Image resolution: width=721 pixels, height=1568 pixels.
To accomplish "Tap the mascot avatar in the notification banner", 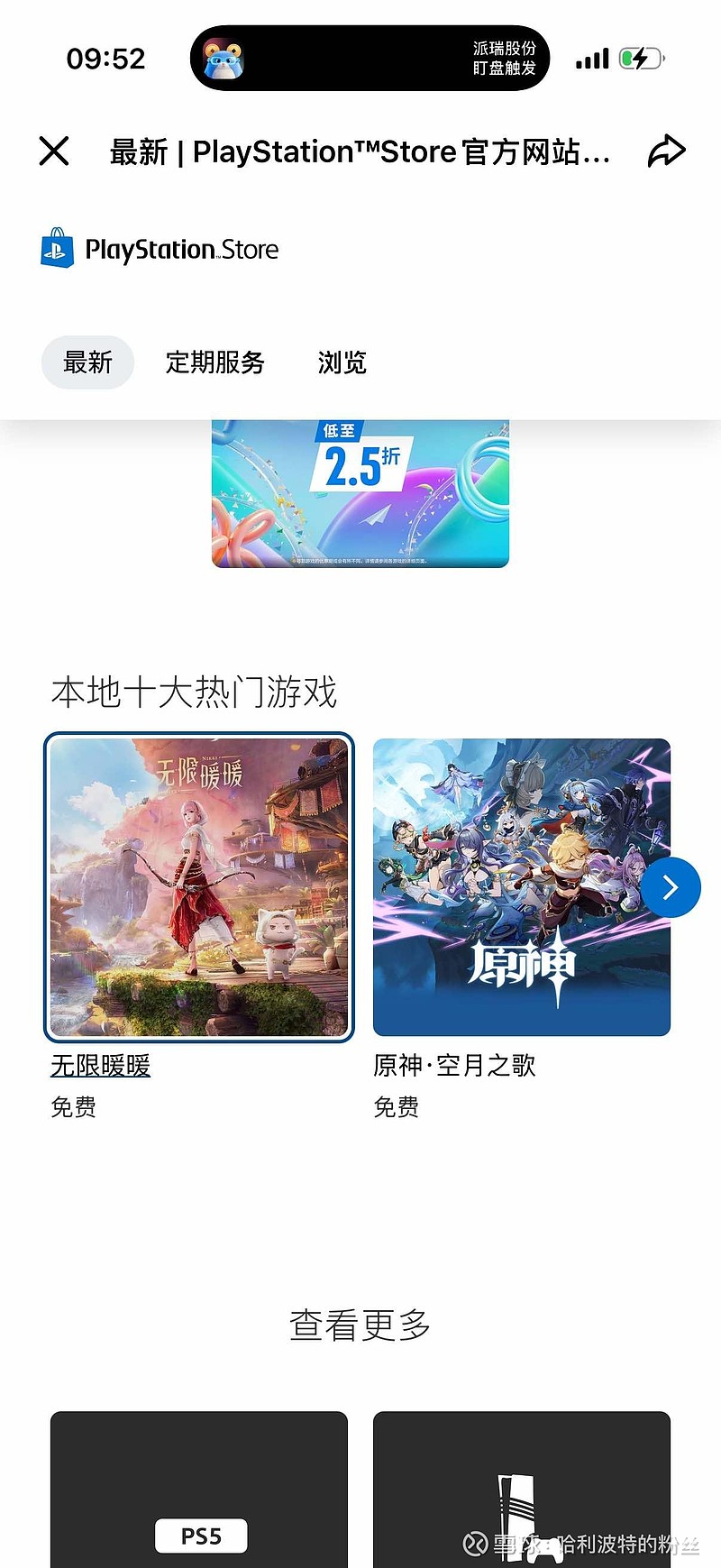I will [224, 58].
